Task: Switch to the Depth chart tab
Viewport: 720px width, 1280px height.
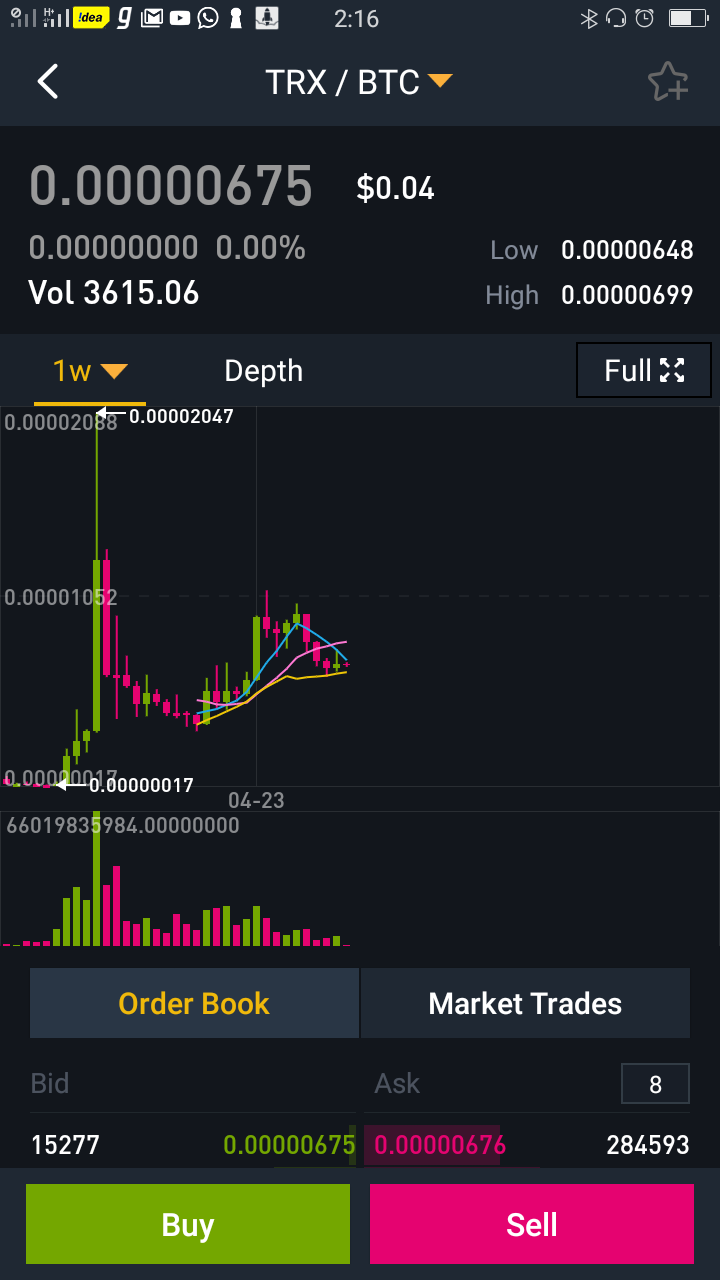Action: (263, 371)
